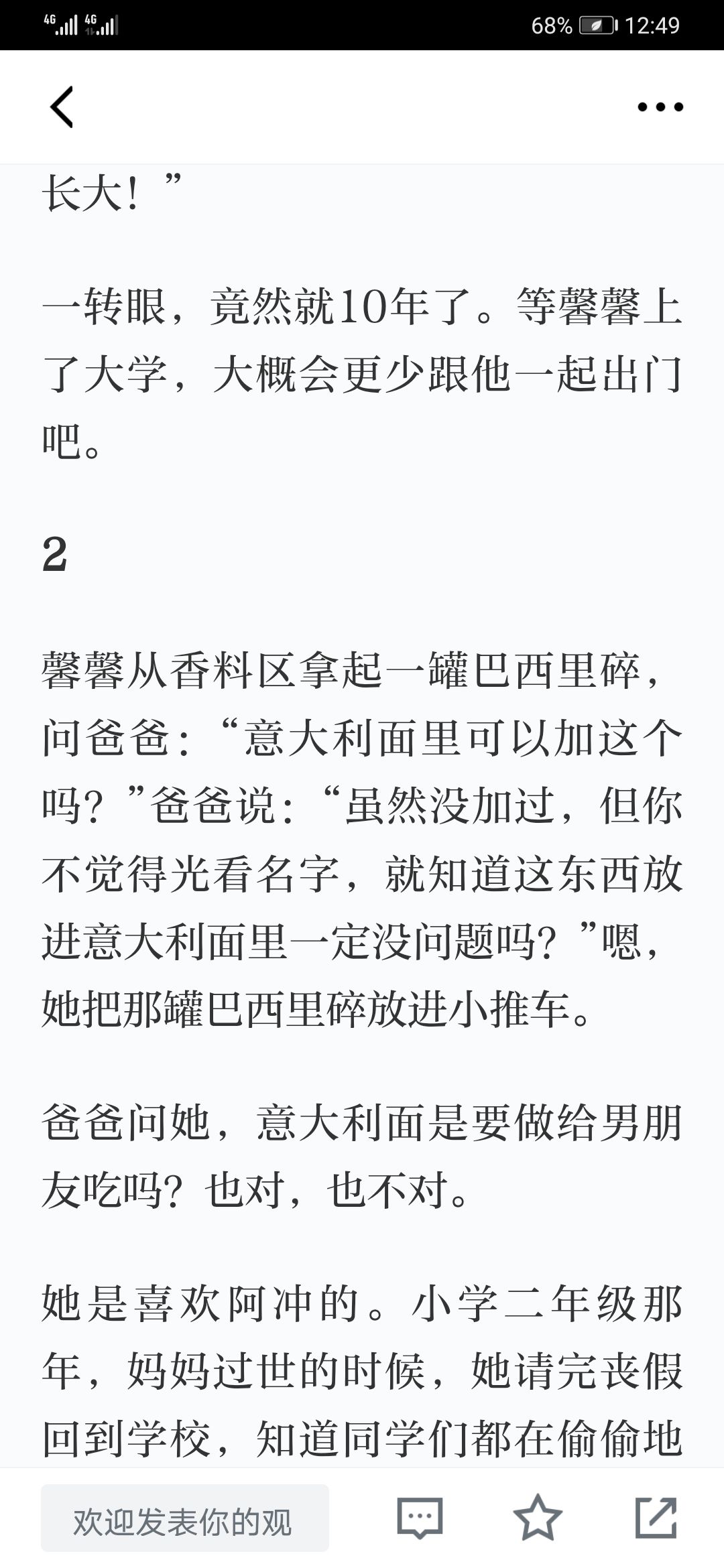The height and width of the screenshot is (1568, 724).
Task: Tap the comment field 欢迎发表你的观
Action: [x=185, y=1522]
